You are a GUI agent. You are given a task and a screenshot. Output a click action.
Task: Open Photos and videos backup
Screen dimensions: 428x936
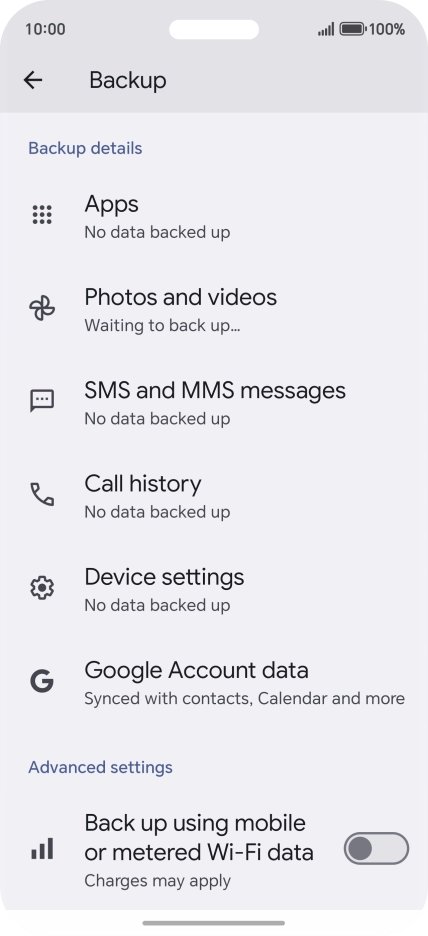point(214,309)
